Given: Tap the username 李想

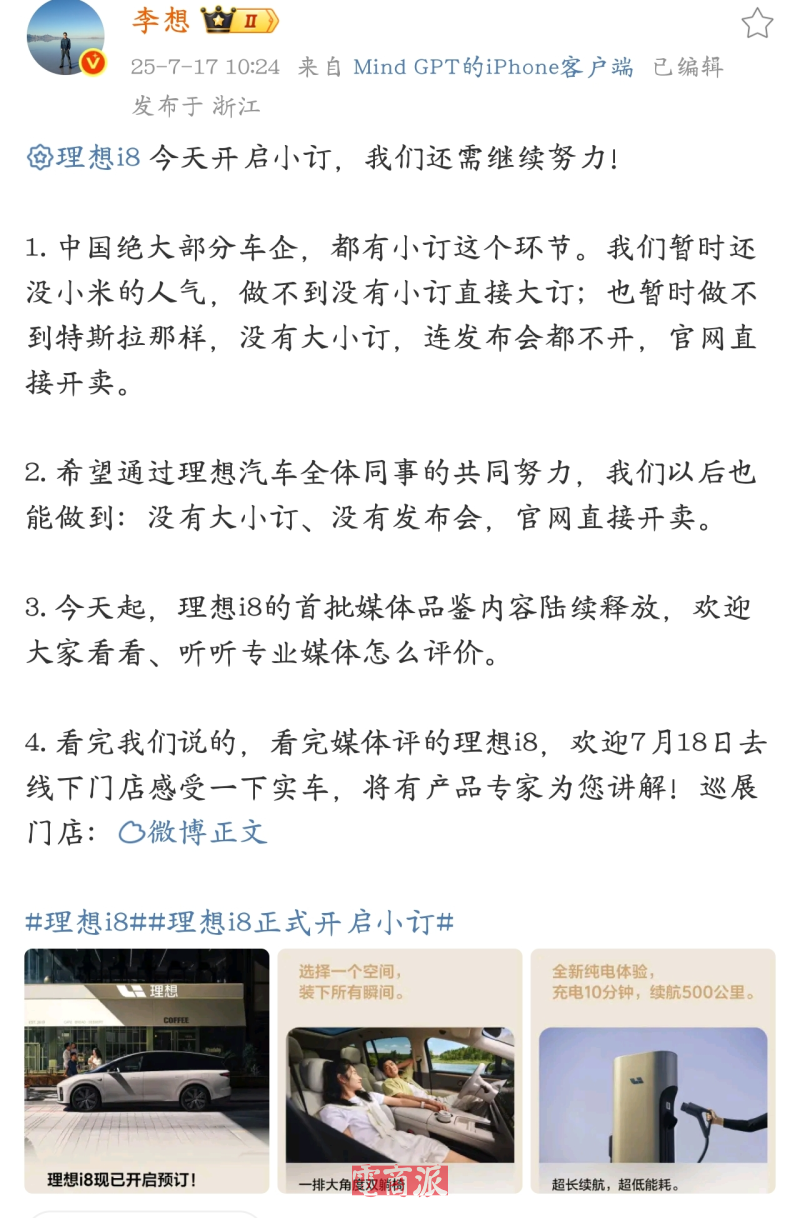Looking at the screenshot, I should click(x=160, y=20).
